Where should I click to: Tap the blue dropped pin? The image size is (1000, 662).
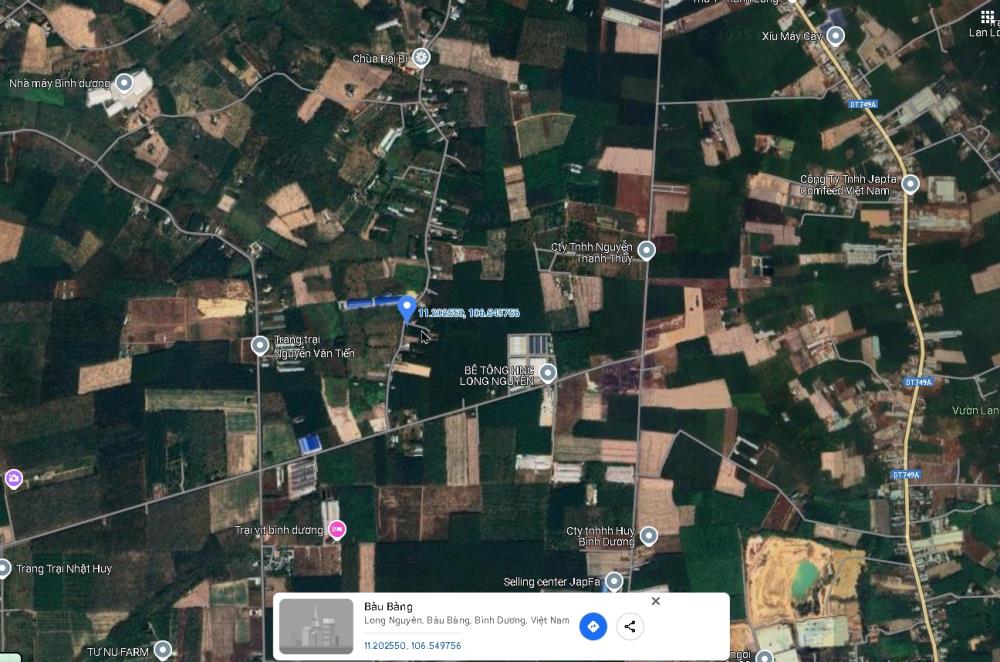pos(407,307)
